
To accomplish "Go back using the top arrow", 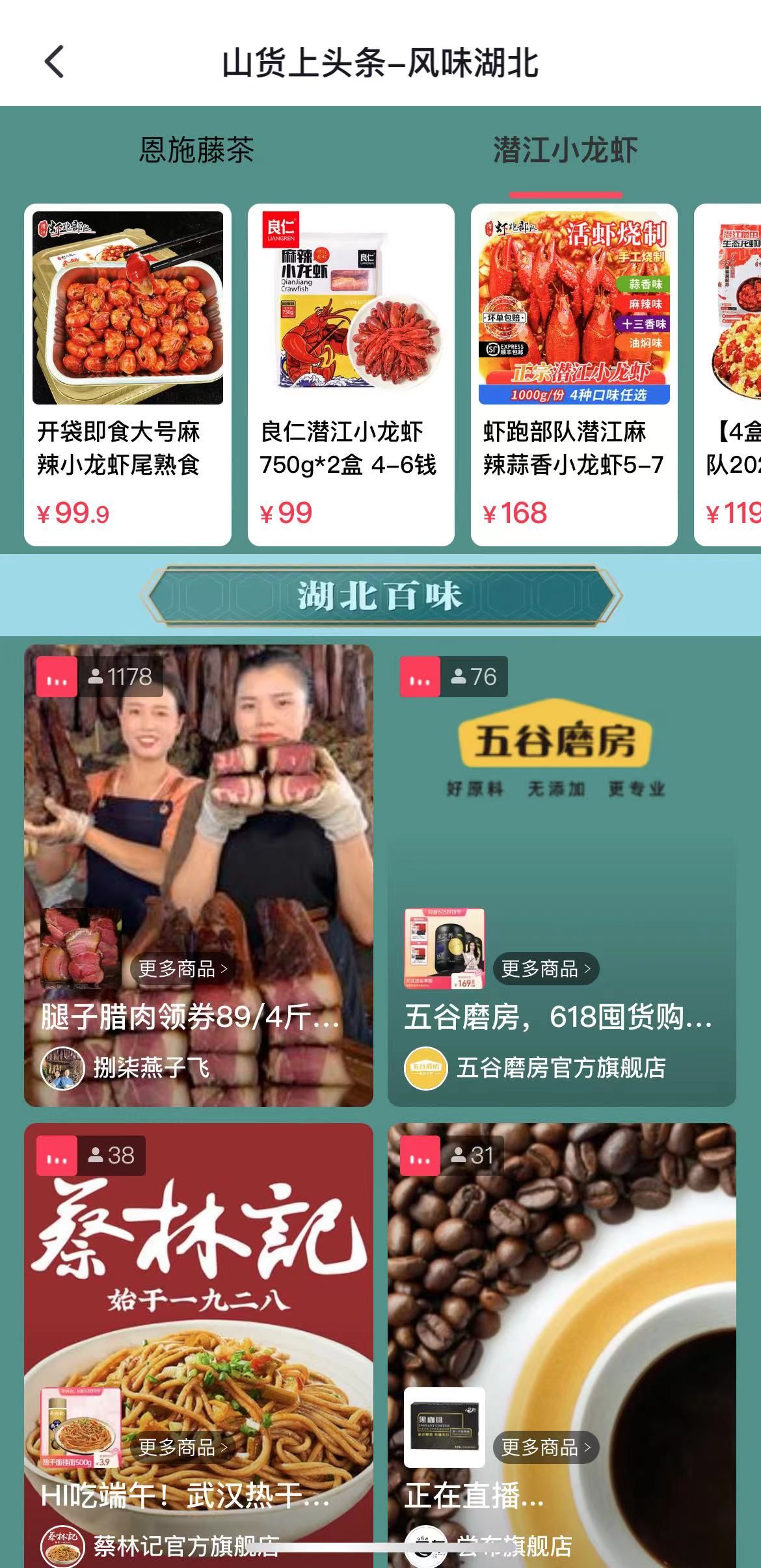I will click(x=55, y=62).
